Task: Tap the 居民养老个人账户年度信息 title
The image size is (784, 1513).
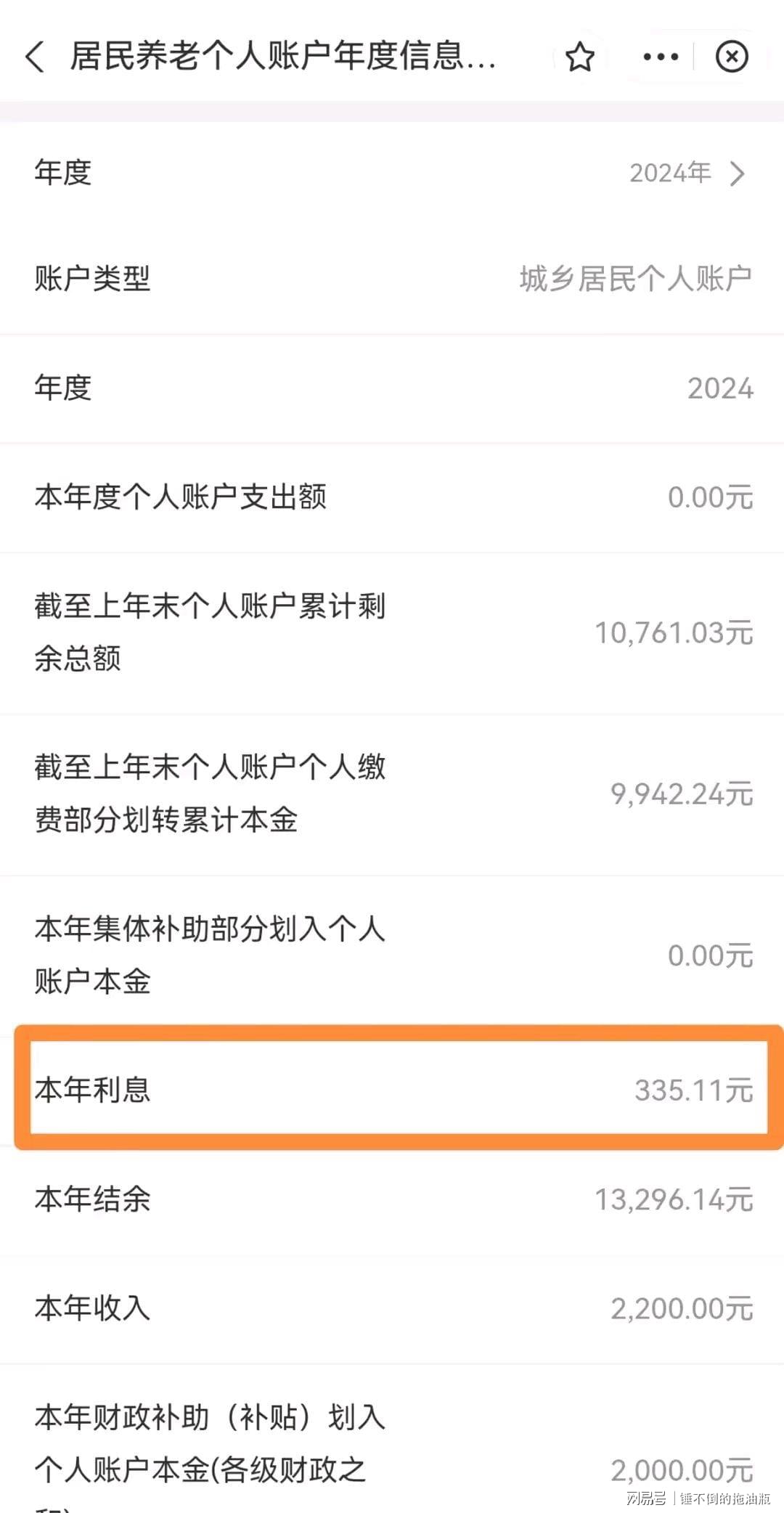Action: [283, 57]
